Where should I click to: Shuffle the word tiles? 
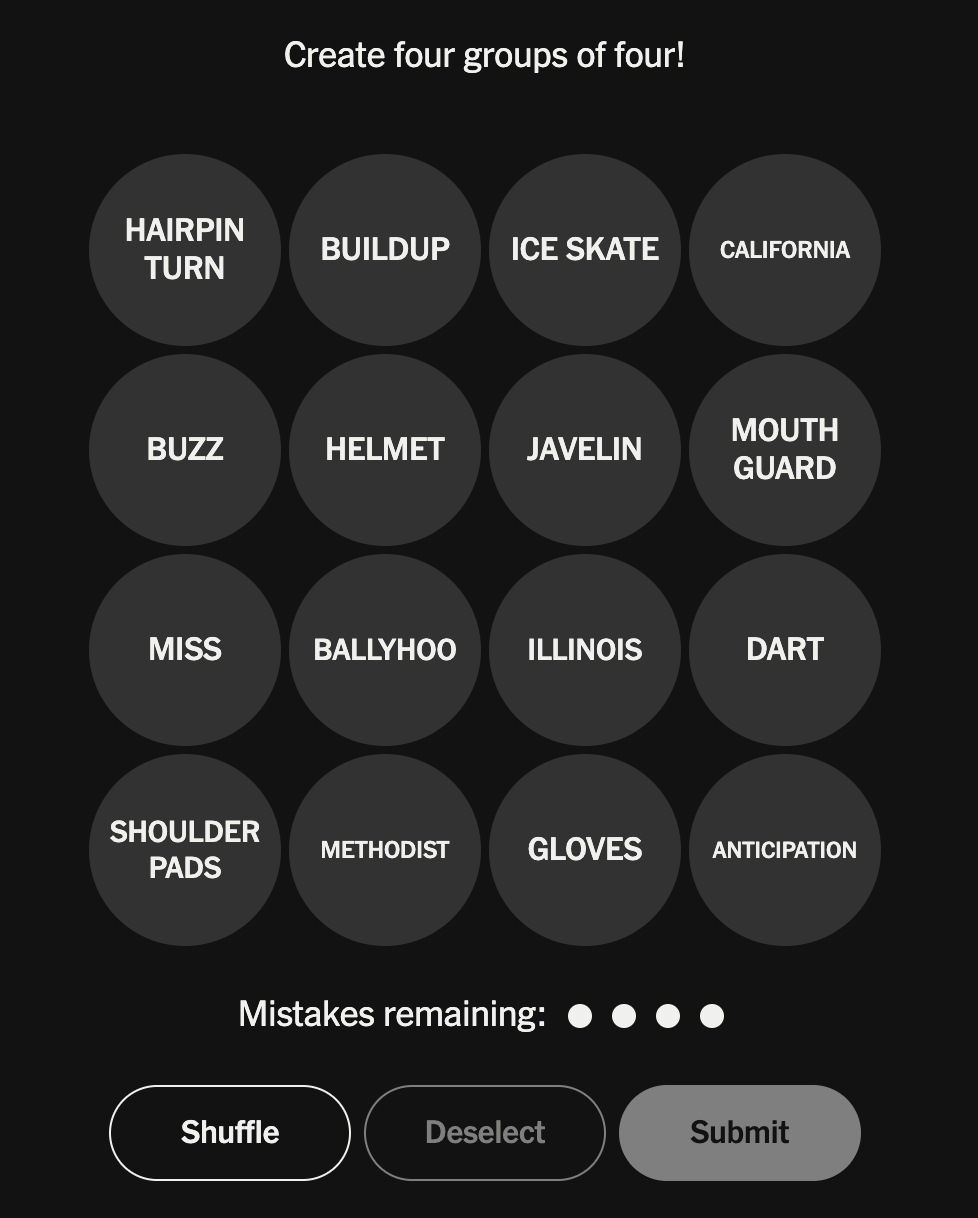(x=230, y=1133)
